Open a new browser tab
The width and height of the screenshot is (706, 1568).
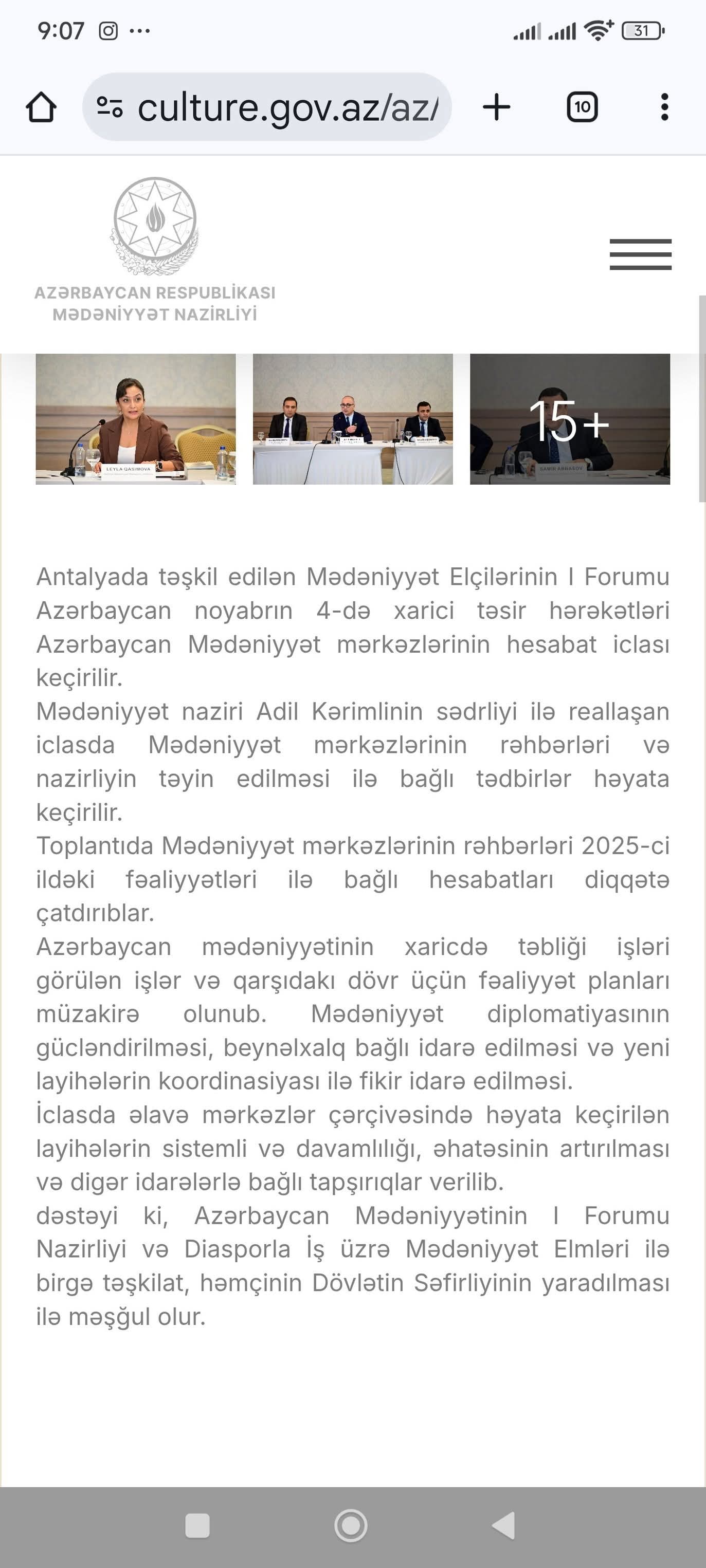tap(496, 107)
